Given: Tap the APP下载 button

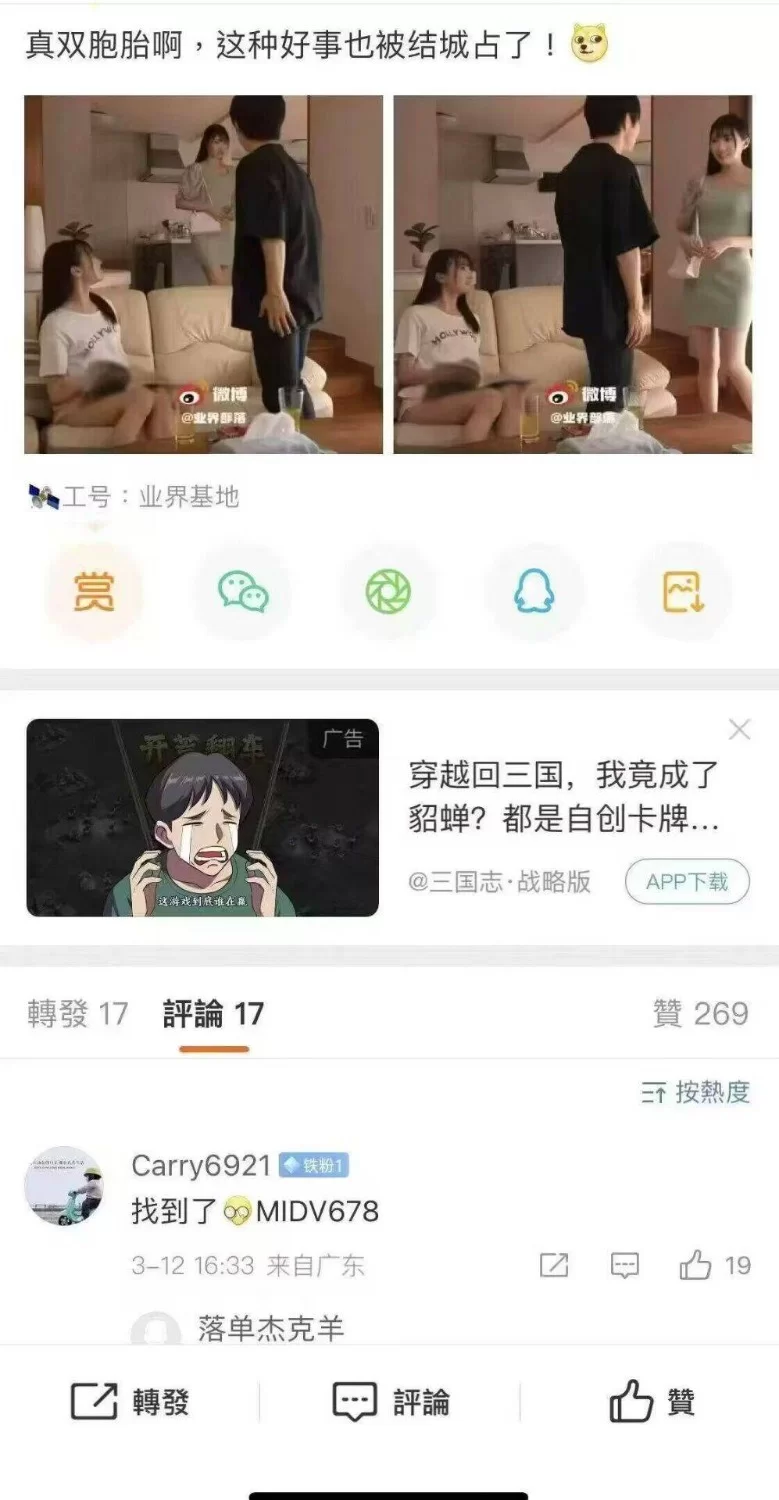Looking at the screenshot, I should coord(687,881).
